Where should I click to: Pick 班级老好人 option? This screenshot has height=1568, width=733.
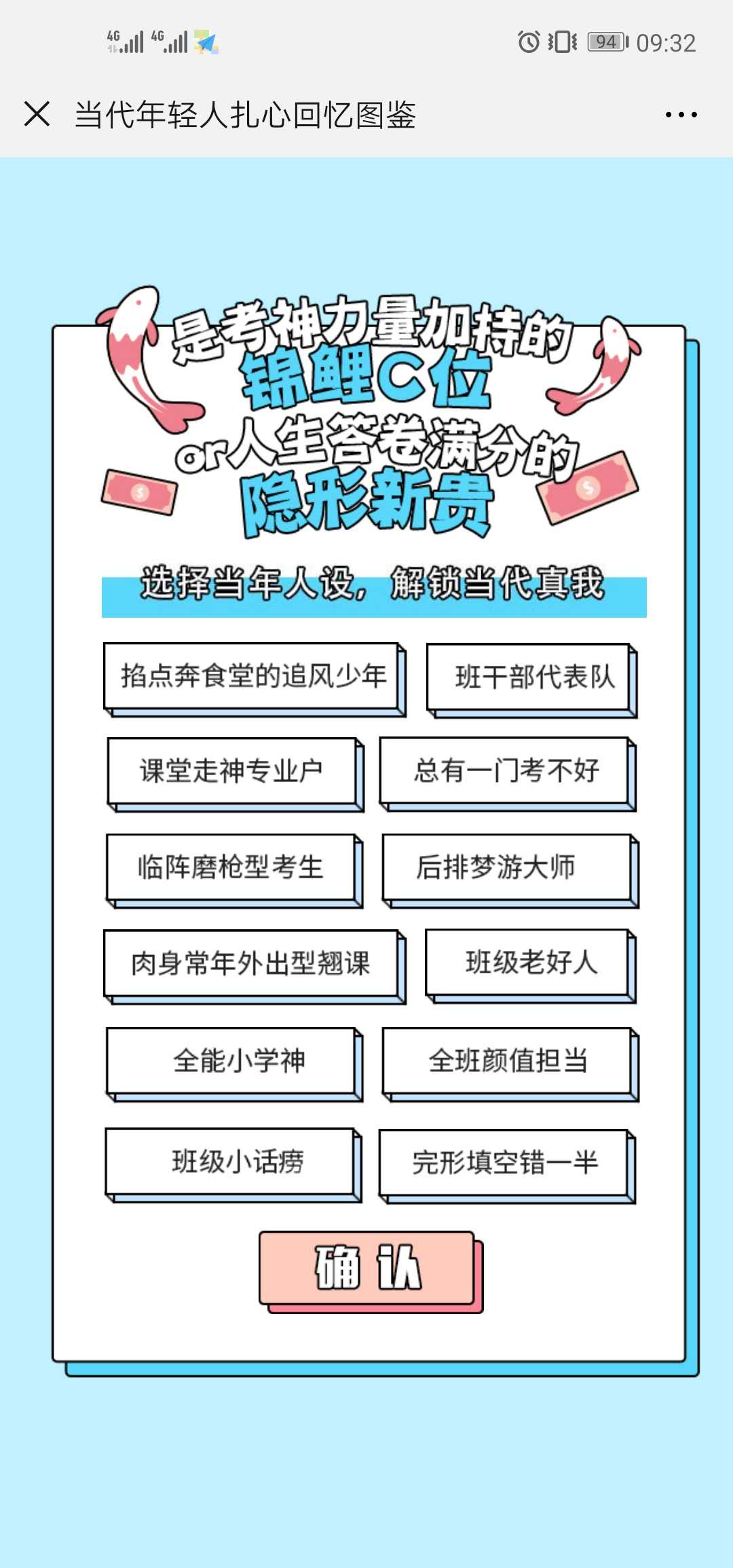click(529, 963)
